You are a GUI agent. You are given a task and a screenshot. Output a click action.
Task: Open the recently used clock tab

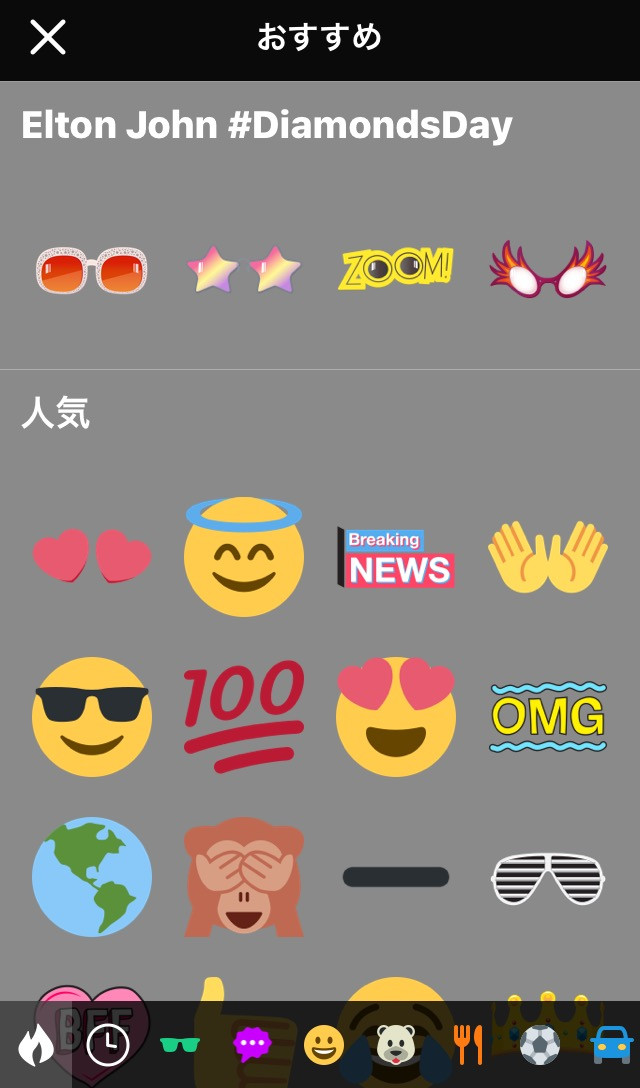point(108,1045)
